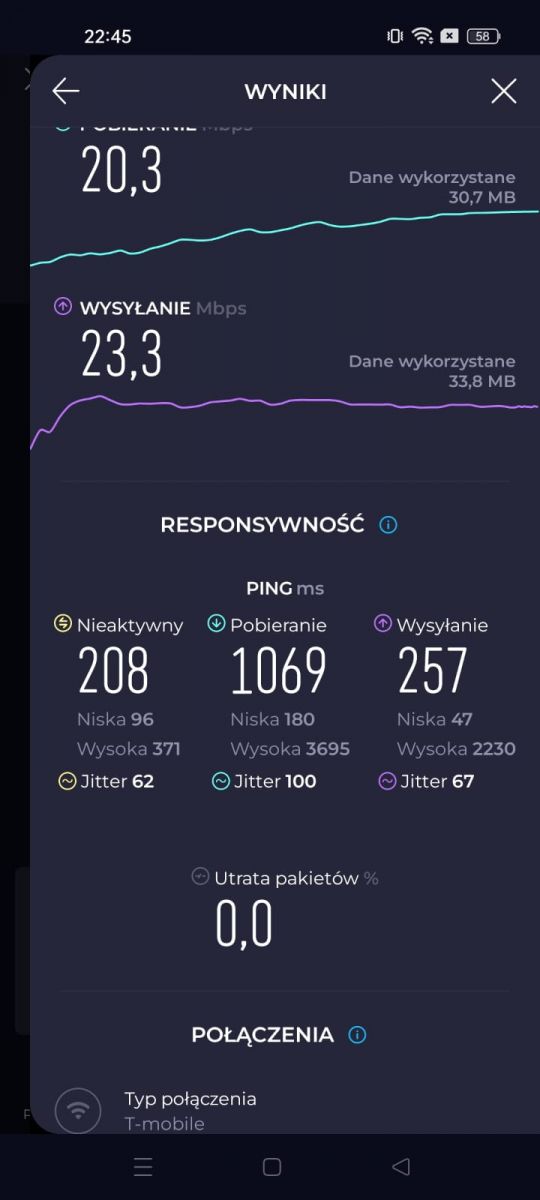Open info icon next to Responsywność
The image size is (540, 1200).
point(389,525)
